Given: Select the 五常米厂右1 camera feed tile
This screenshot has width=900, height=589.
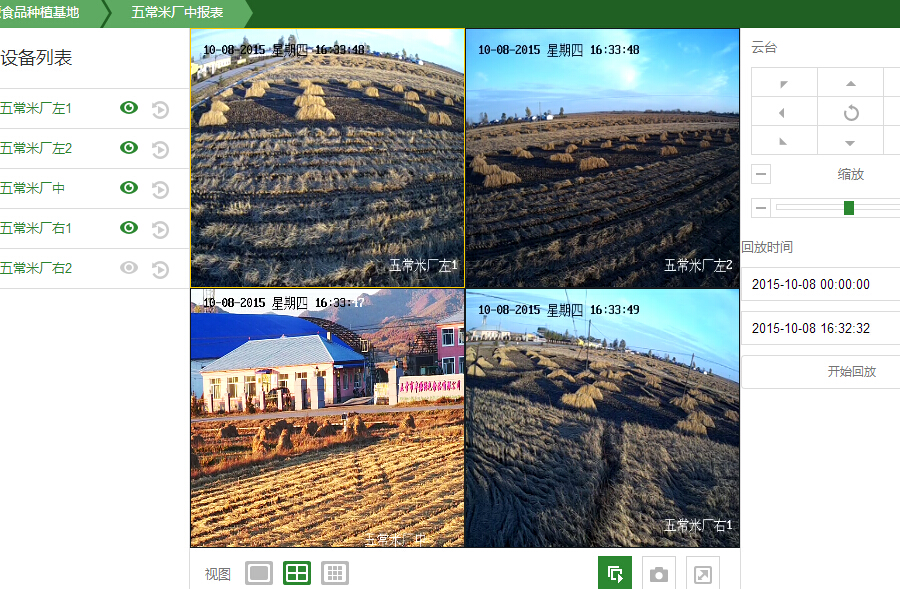Looking at the screenshot, I should coord(602,418).
